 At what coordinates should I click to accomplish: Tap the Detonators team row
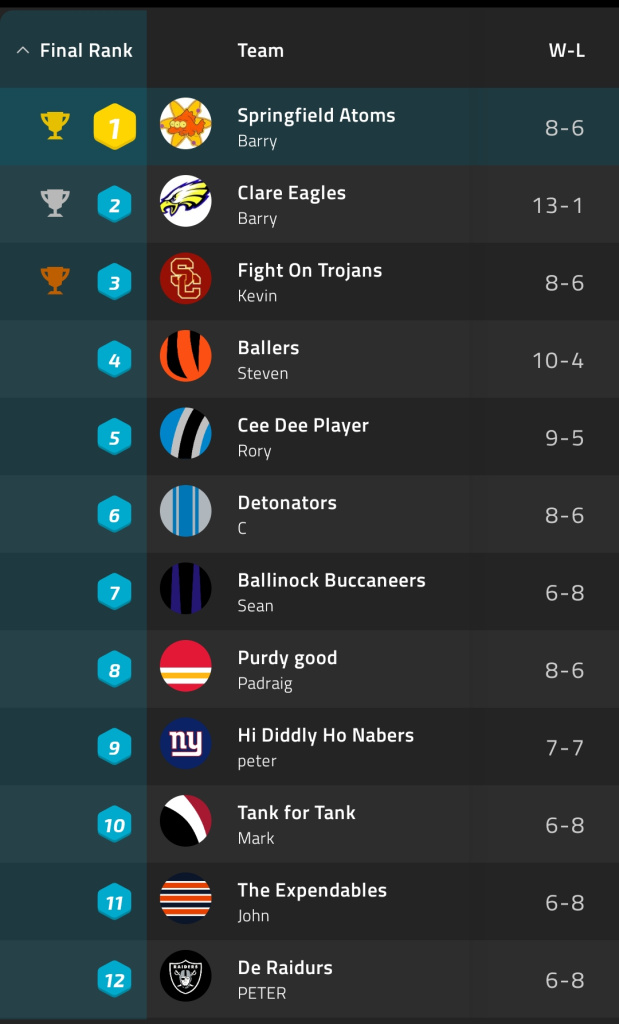(x=310, y=515)
